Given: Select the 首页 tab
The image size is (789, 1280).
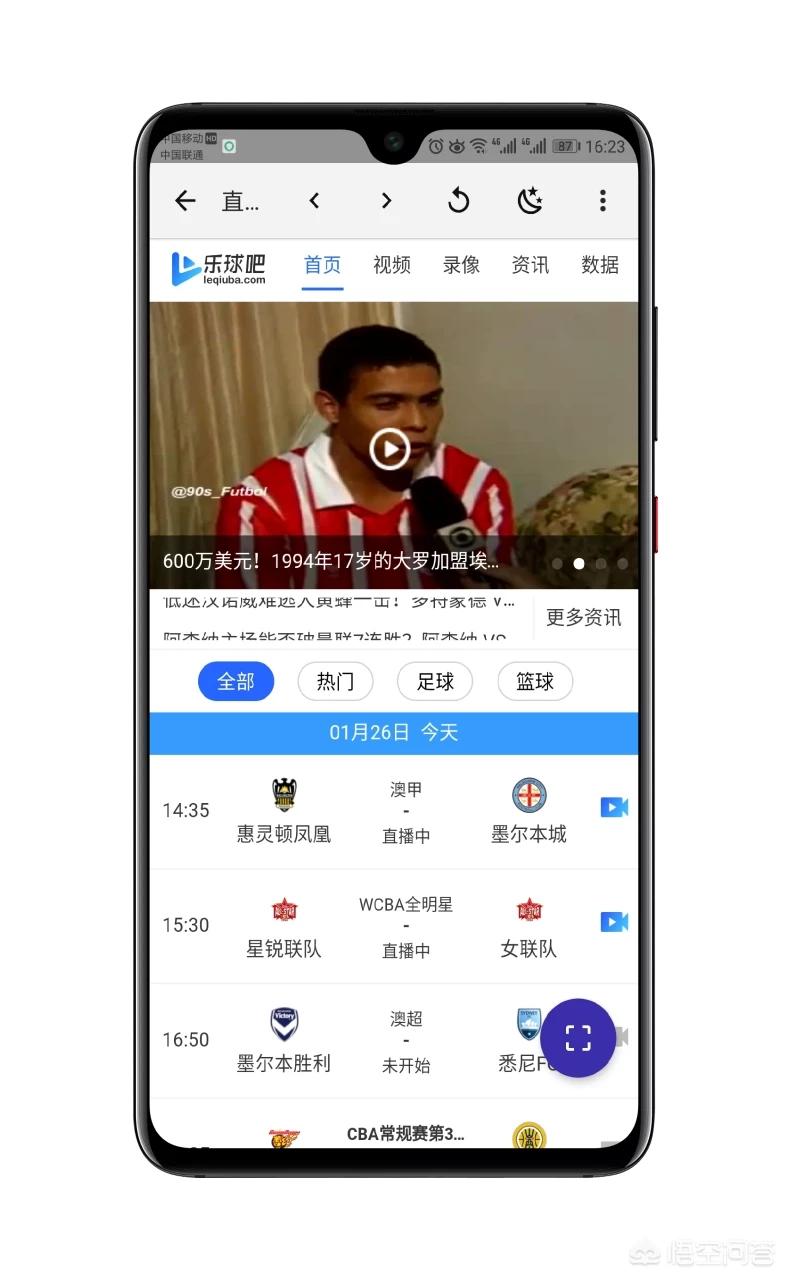Looking at the screenshot, I should (x=322, y=265).
